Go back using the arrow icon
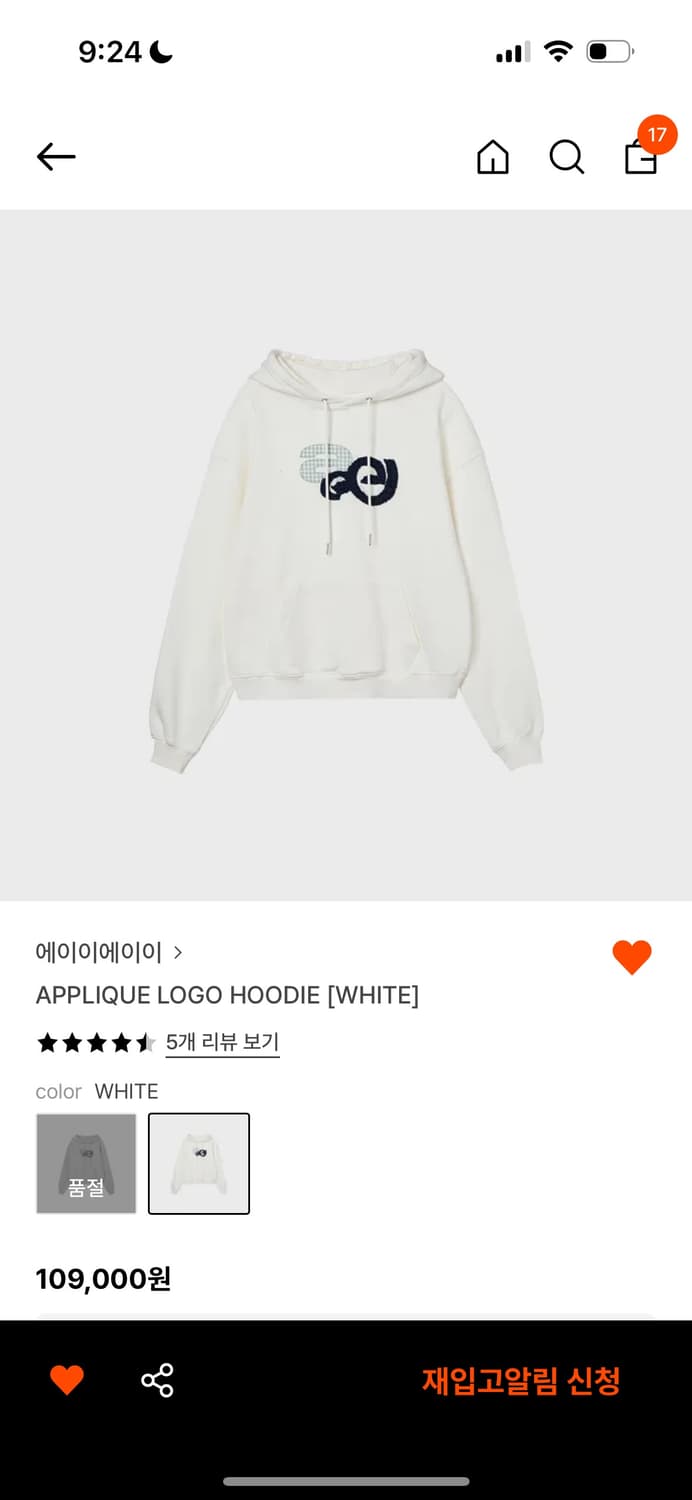The height and width of the screenshot is (1500, 692). click(x=56, y=156)
